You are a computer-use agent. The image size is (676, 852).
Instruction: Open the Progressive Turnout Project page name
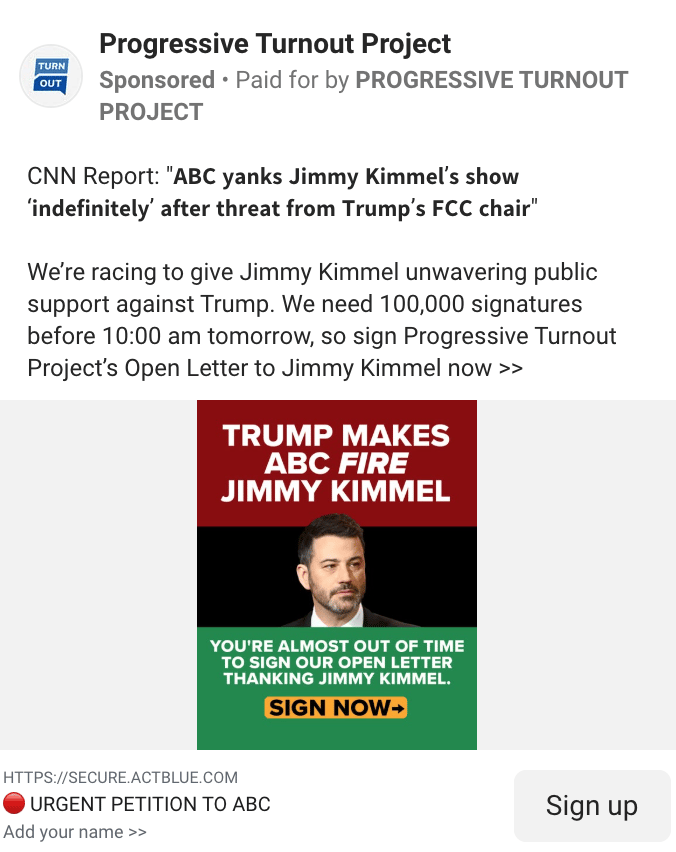[275, 44]
